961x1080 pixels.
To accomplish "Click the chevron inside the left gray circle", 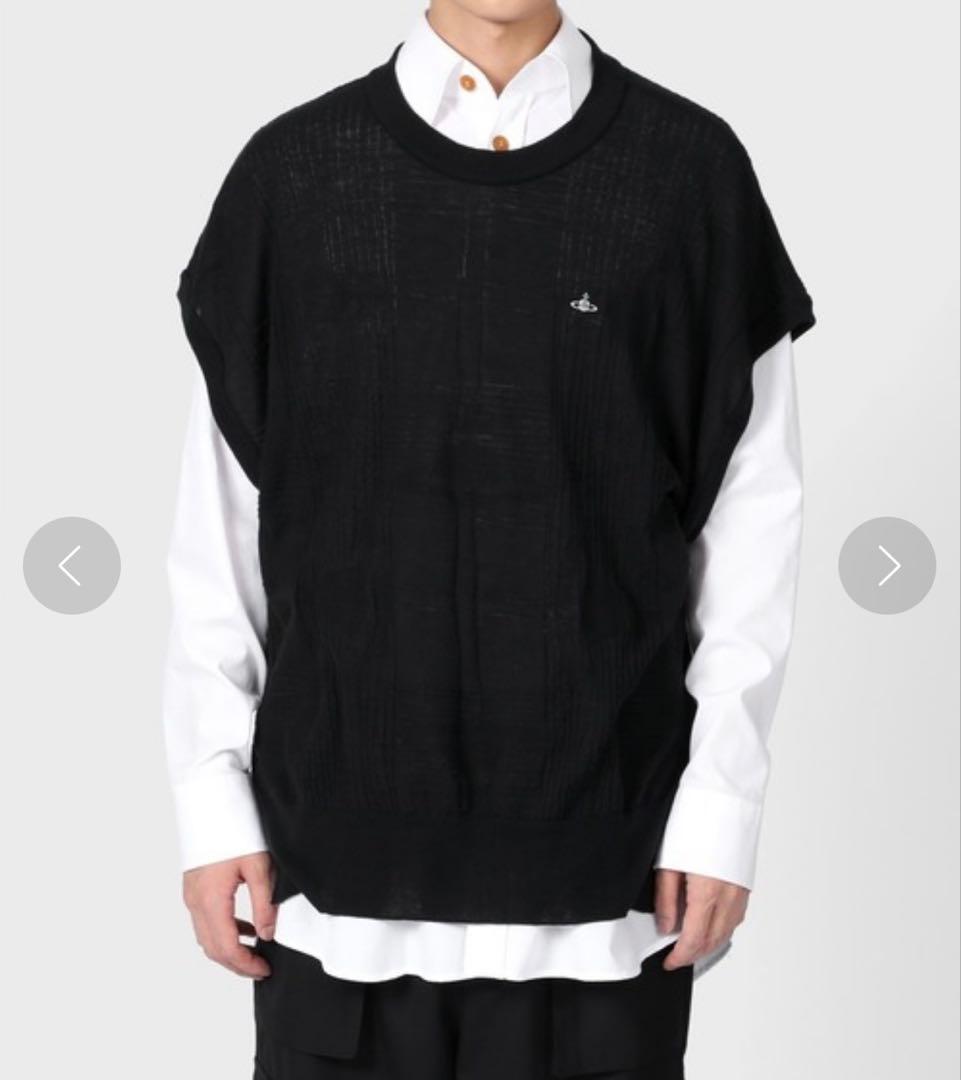I will [x=72, y=565].
